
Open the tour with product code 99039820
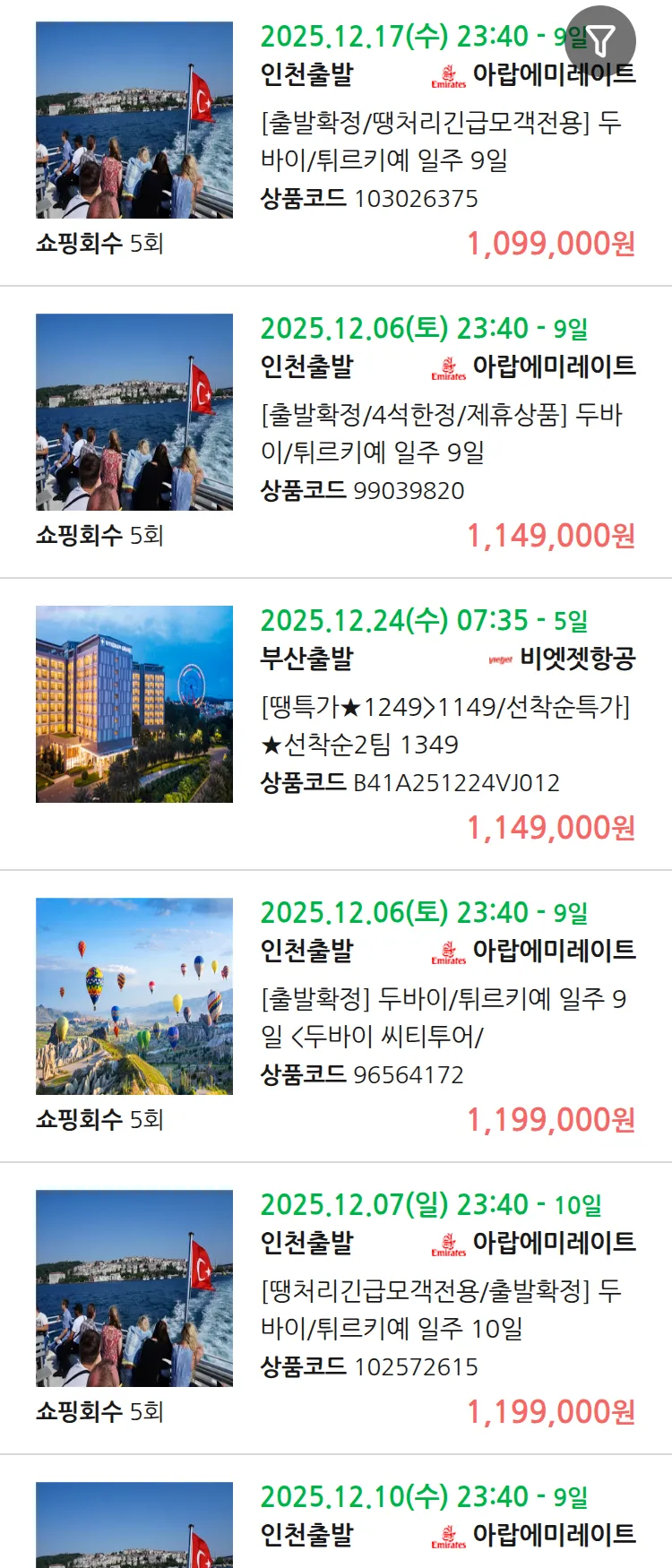[441, 433]
